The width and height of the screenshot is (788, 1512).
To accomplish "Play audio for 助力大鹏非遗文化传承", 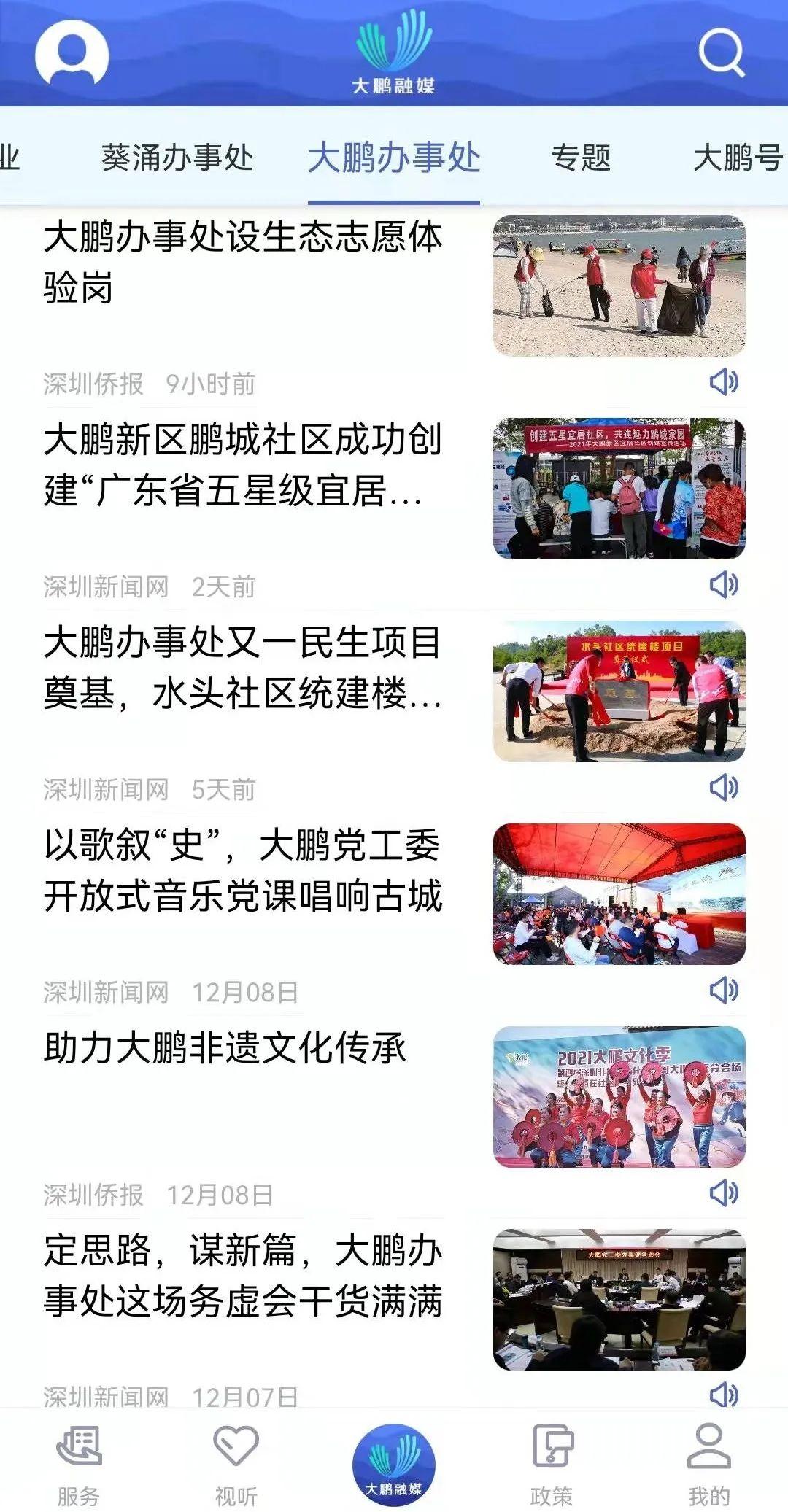I will 724,1193.
